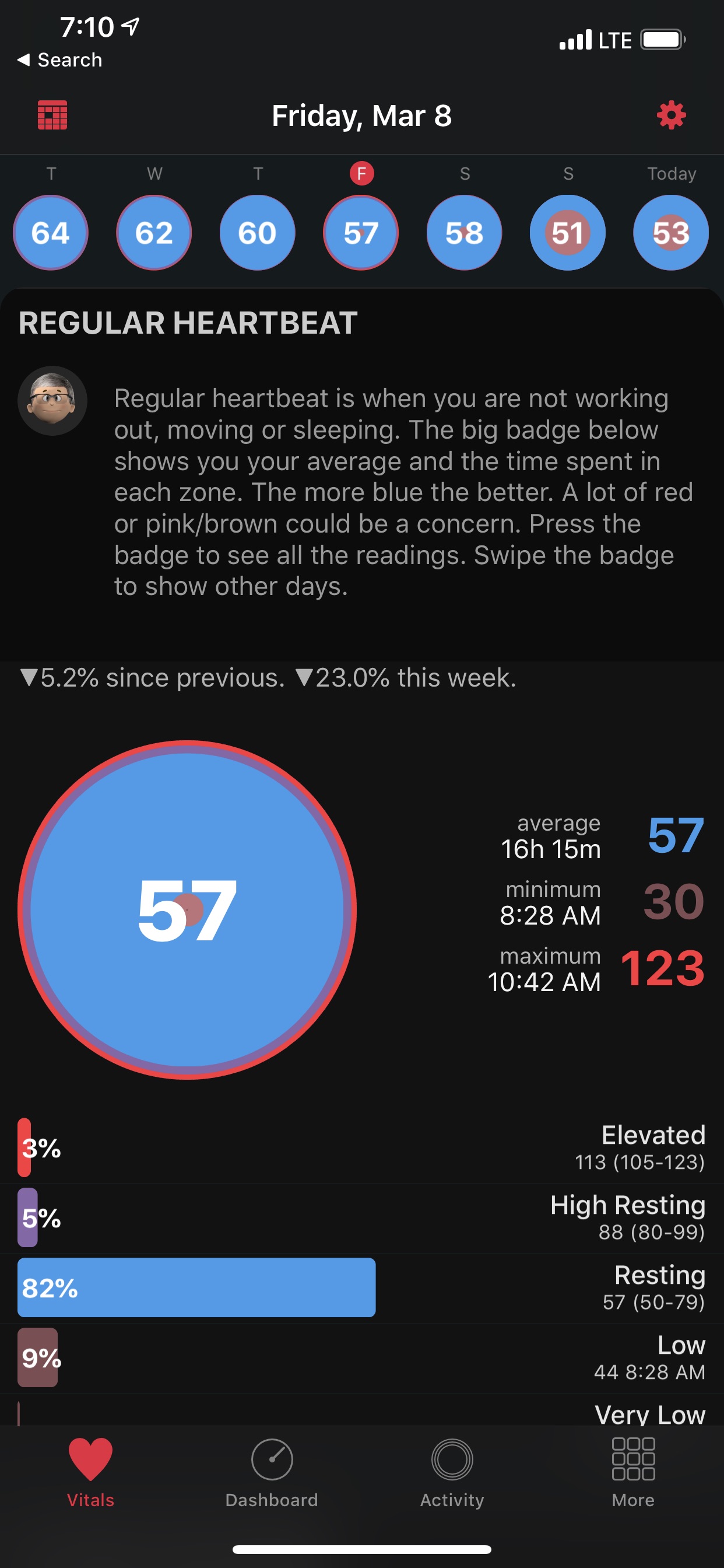Select the Wednesday badge showing 62
Image resolution: width=724 pixels, height=1568 pixels.
[154, 233]
